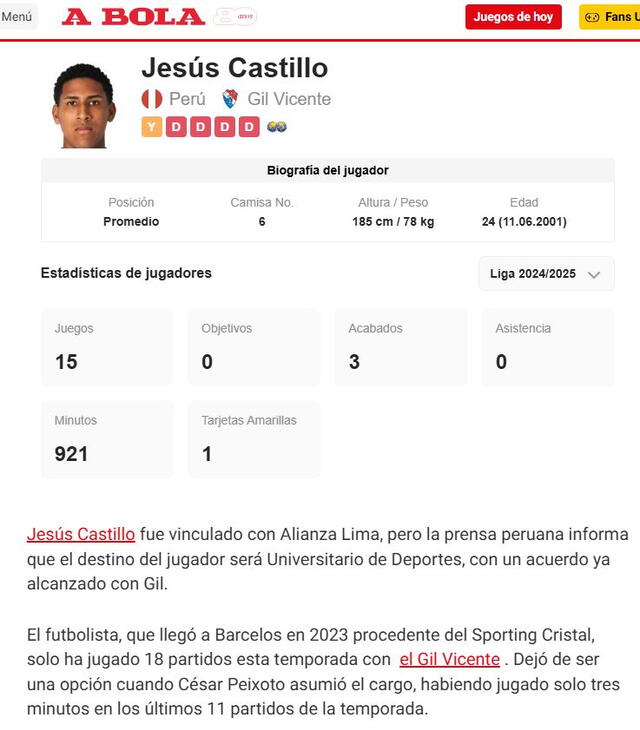The image size is (640, 730).
Task: Go to the A BOLA home page
Action: pos(133,17)
